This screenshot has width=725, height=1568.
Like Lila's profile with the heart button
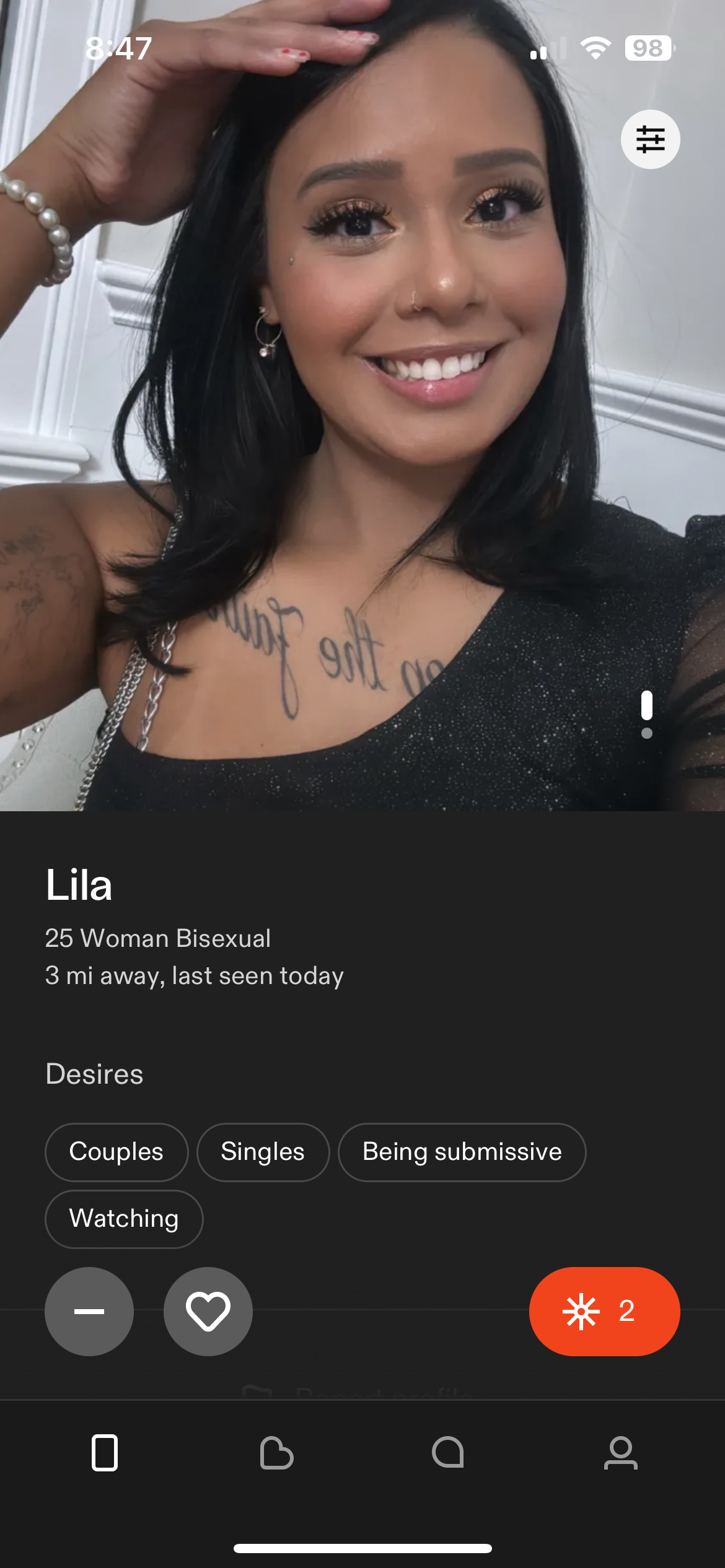(x=208, y=1311)
